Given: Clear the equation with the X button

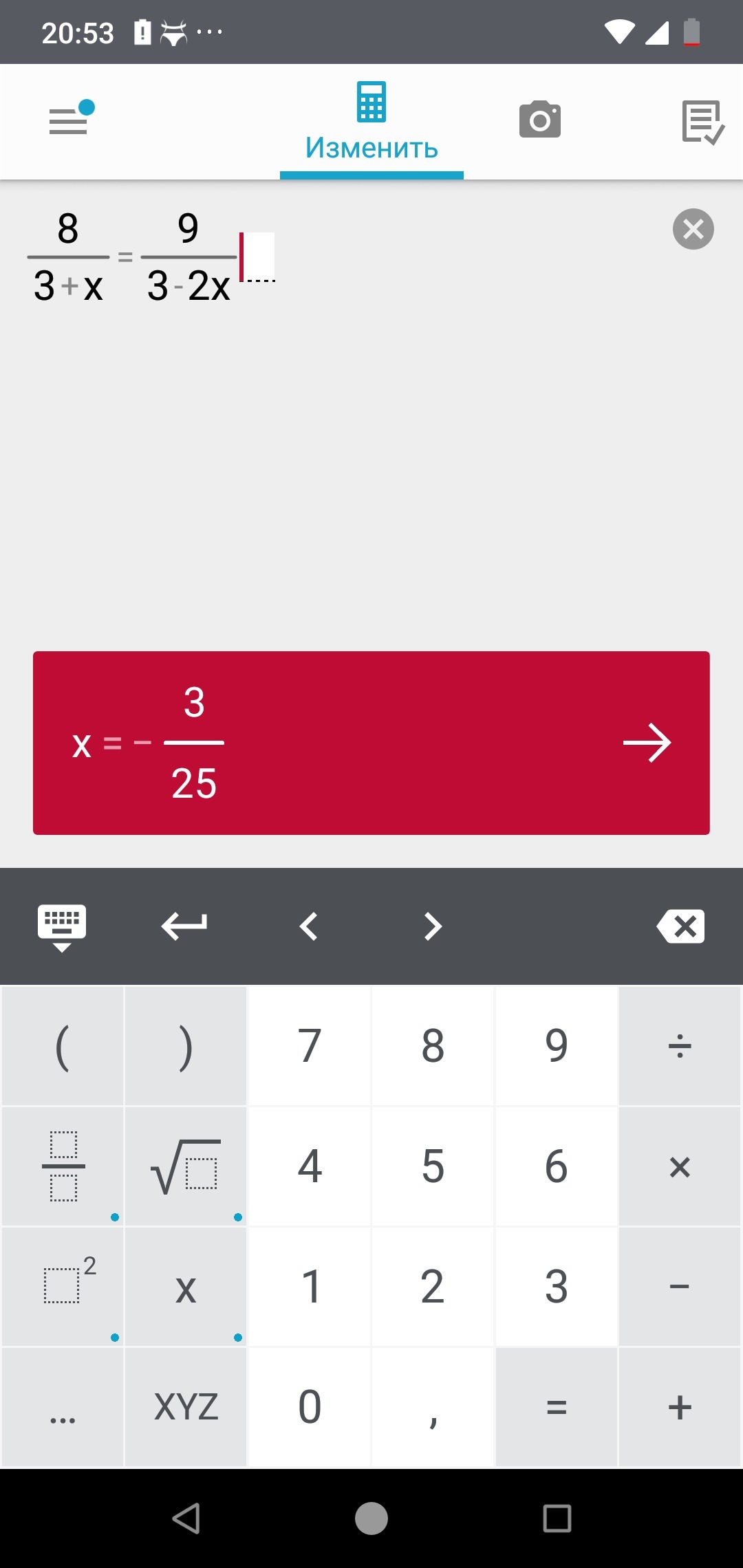Looking at the screenshot, I should tap(693, 228).
